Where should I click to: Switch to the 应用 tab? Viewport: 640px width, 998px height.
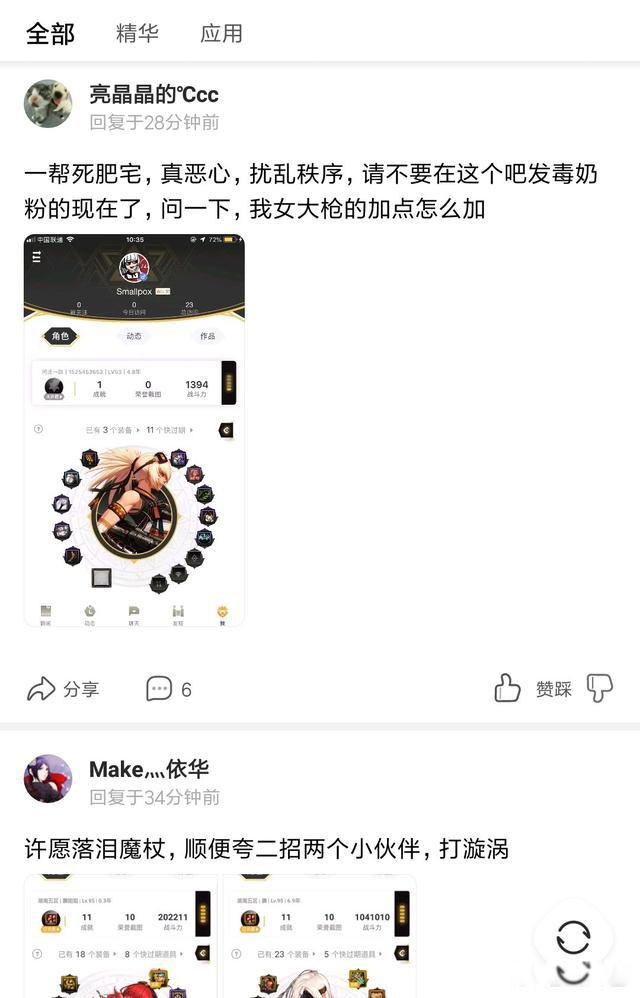click(x=221, y=33)
